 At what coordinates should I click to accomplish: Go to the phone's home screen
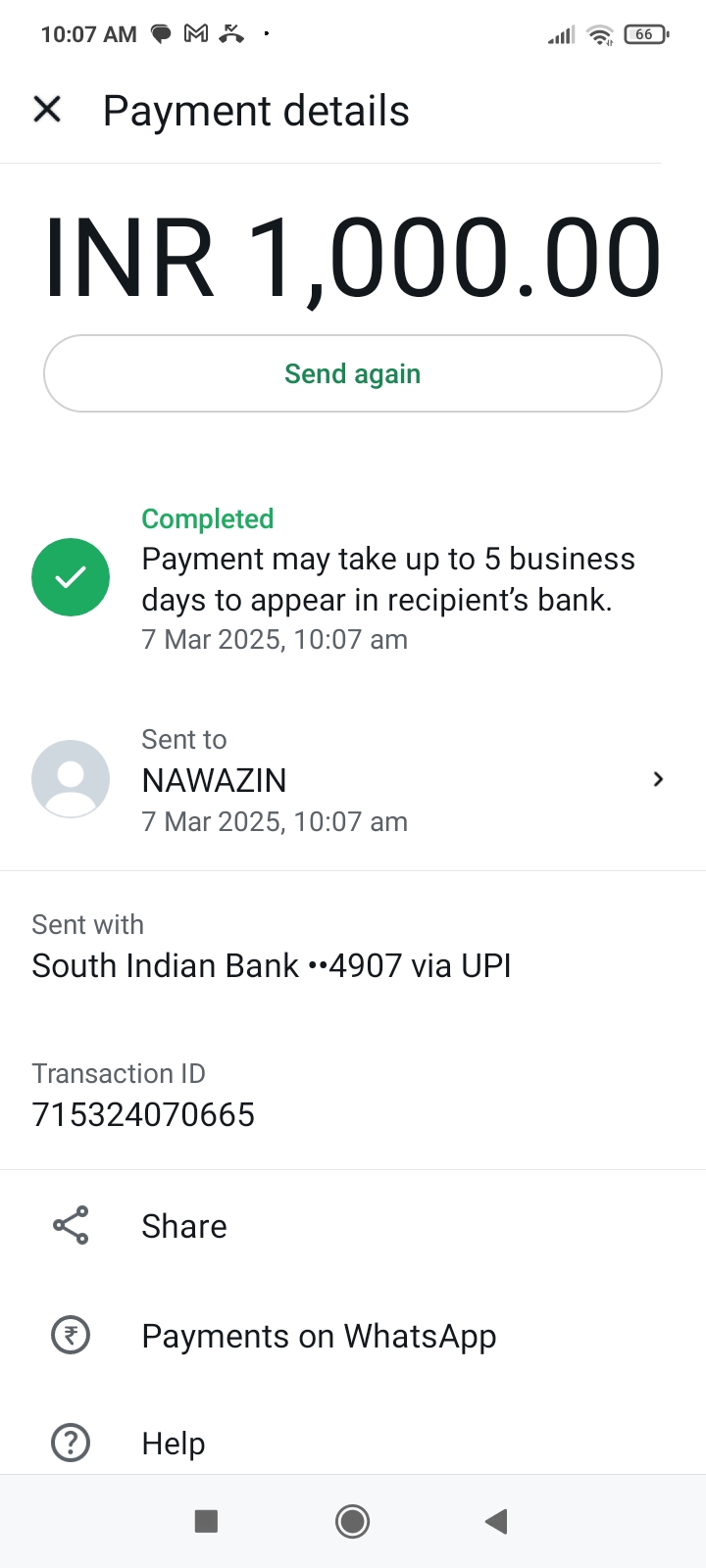[x=352, y=1521]
